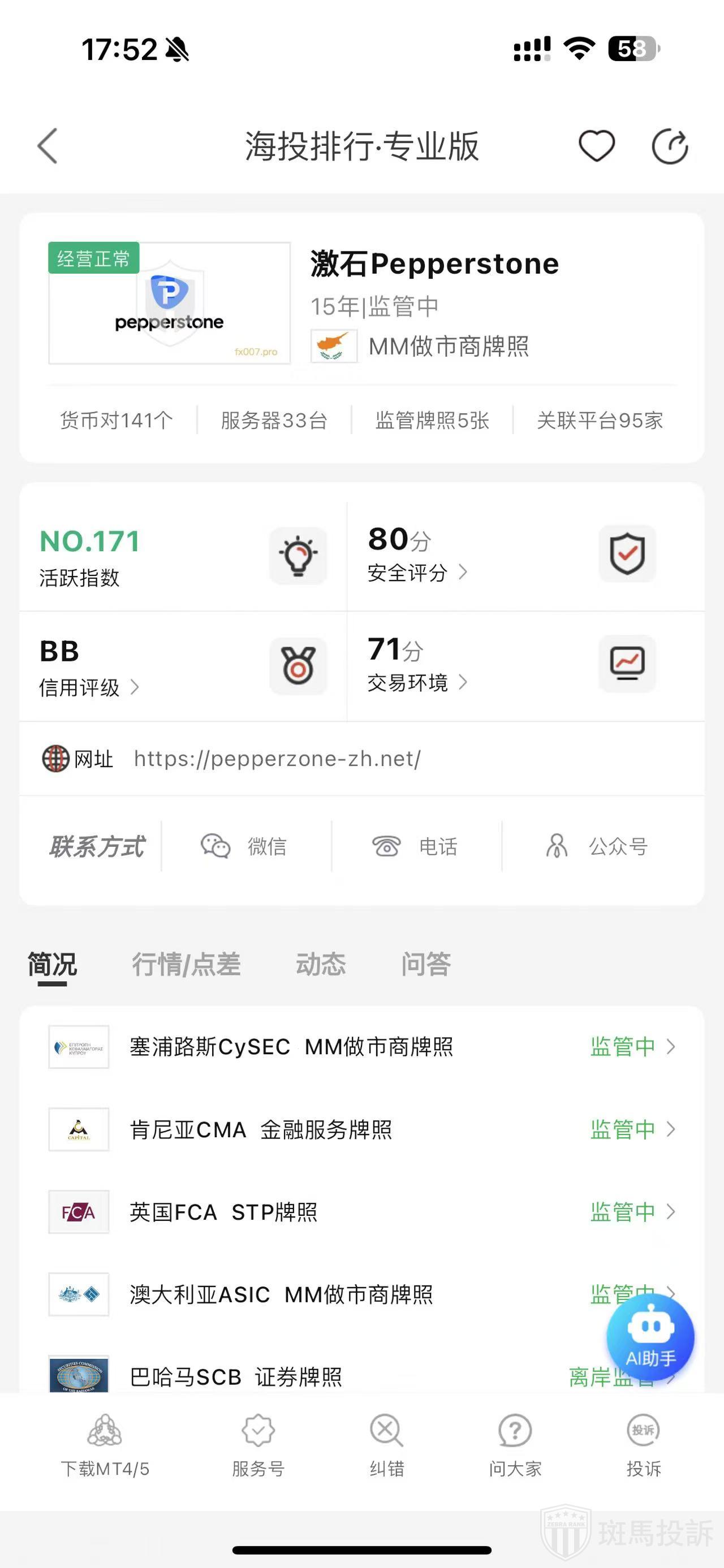Contact via 电话

(415, 846)
